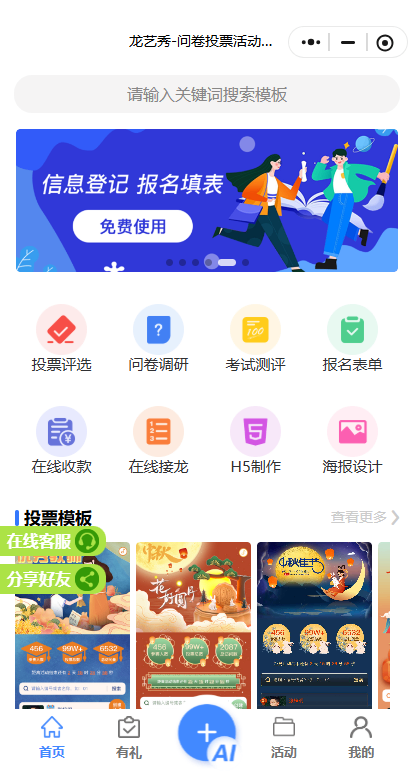This screenshot has width=414, height=780.
Task: Switch to the 有礼 tab
Action: 129,738
